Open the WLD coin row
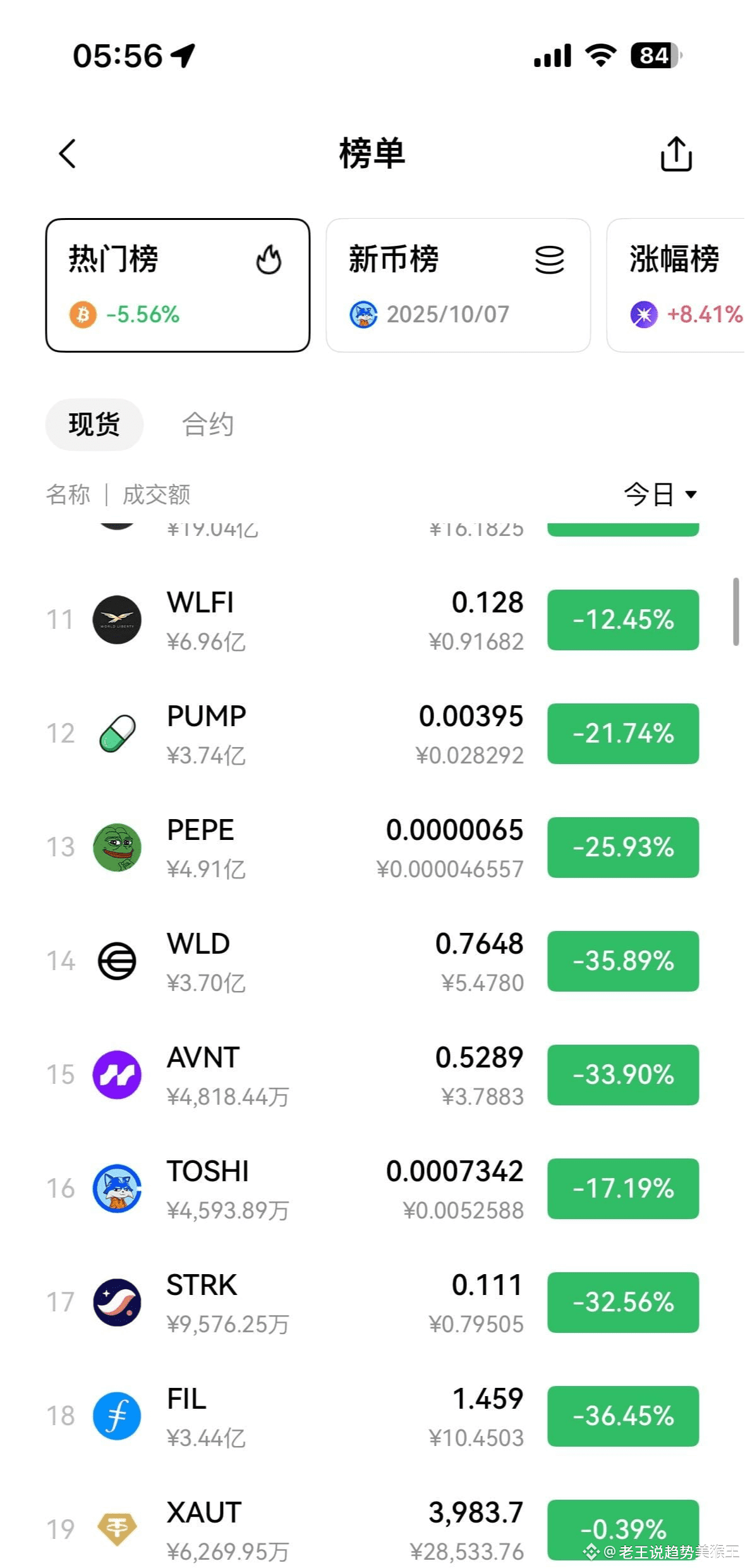745x1568 pixels. [x=316, y=961]
